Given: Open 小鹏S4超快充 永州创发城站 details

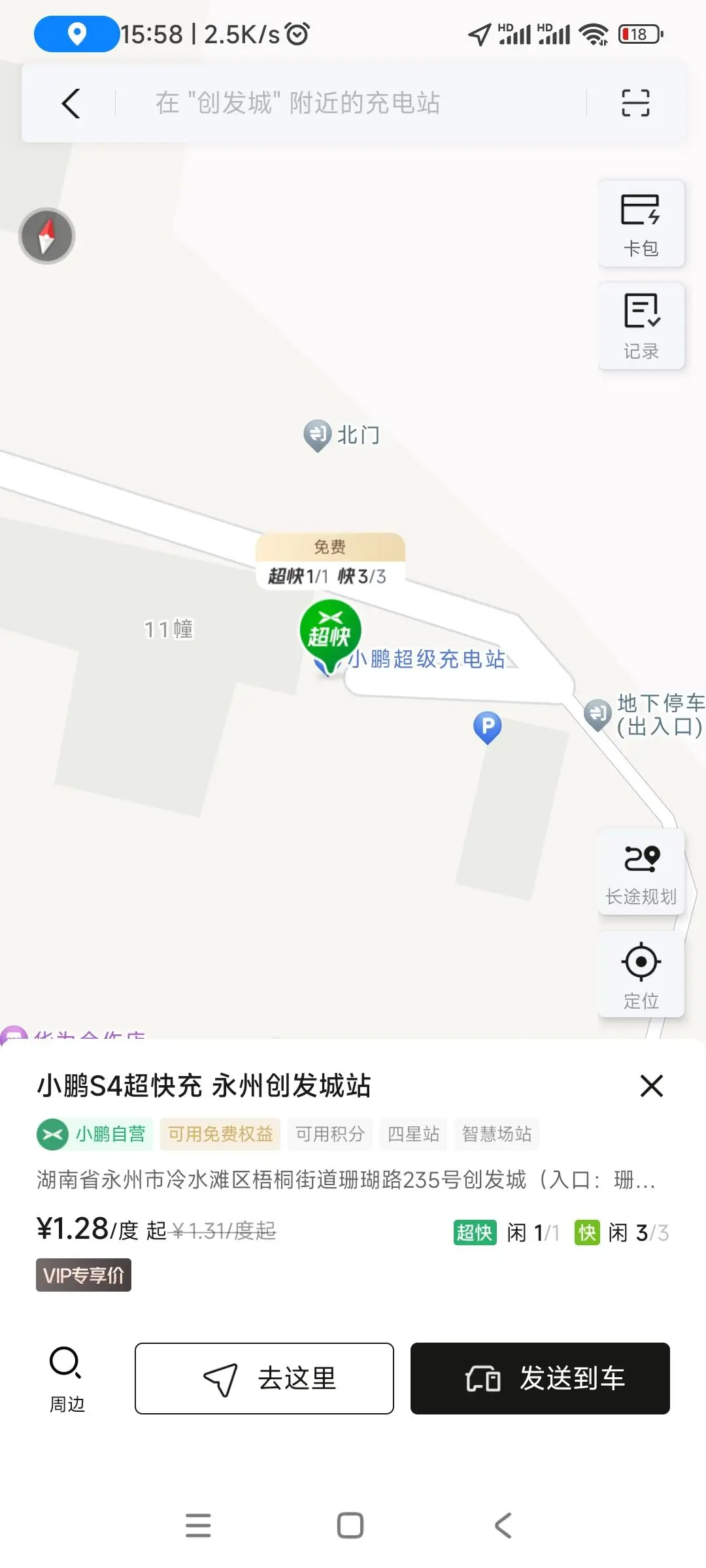Looking at the screenshot, I should [x=204, y=1086].
